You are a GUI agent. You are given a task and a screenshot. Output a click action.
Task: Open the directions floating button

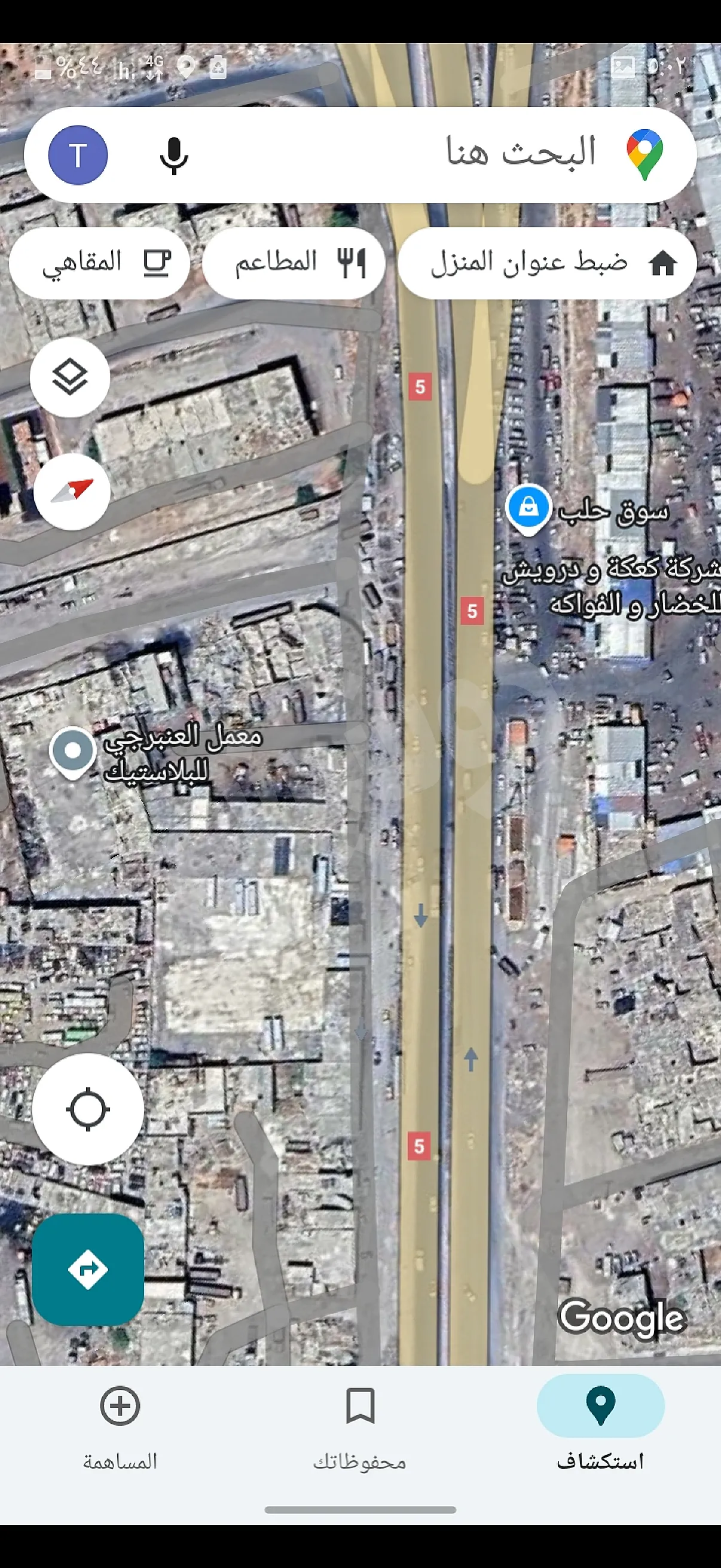click(88, 1269)
